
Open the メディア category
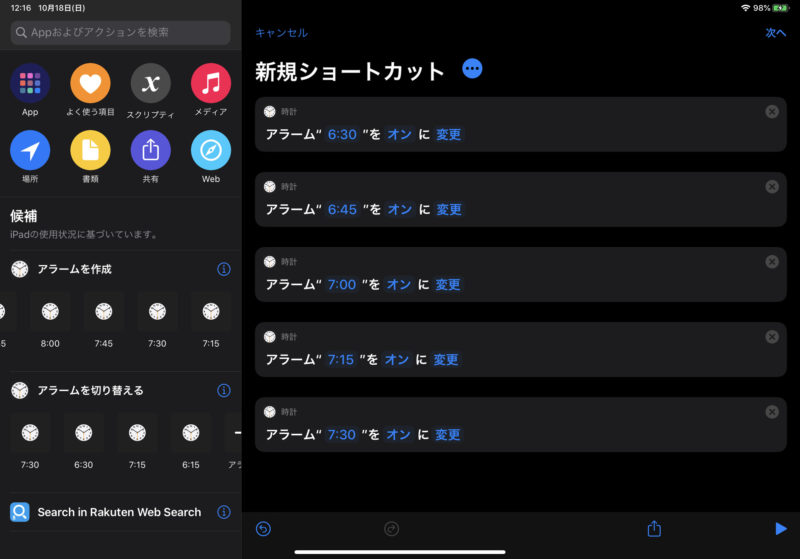click(x=211, y=83)
